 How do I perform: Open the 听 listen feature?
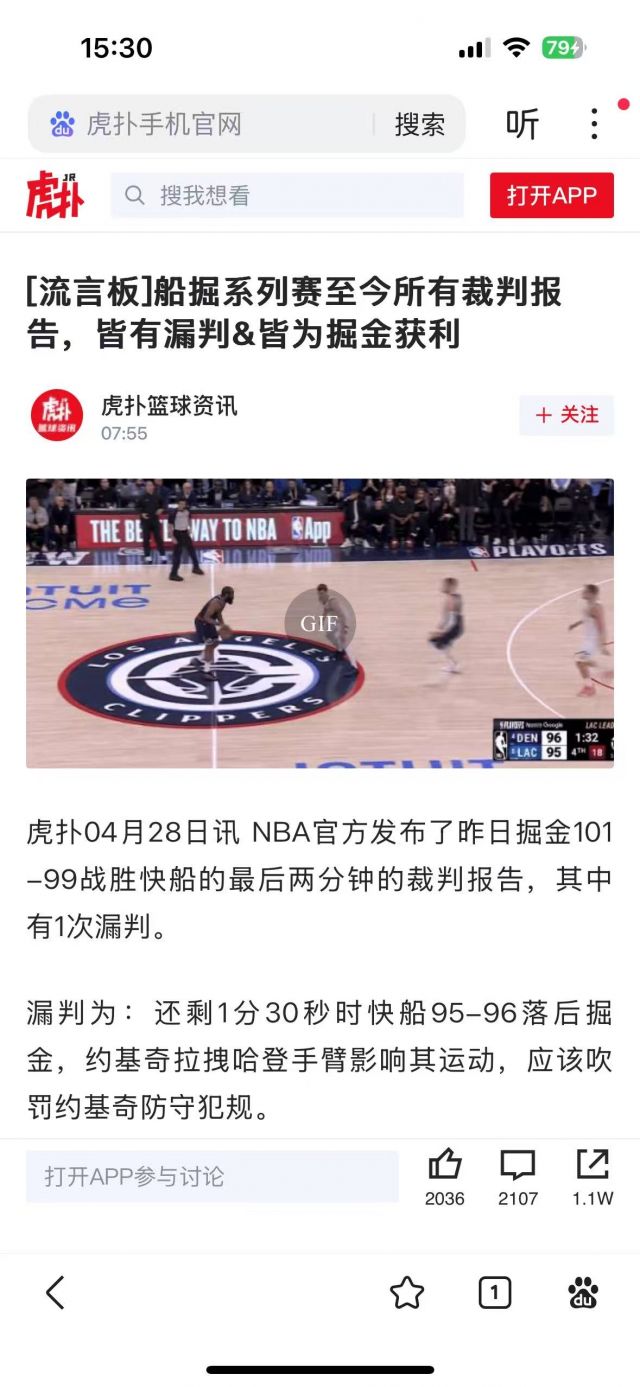point(522,124)
